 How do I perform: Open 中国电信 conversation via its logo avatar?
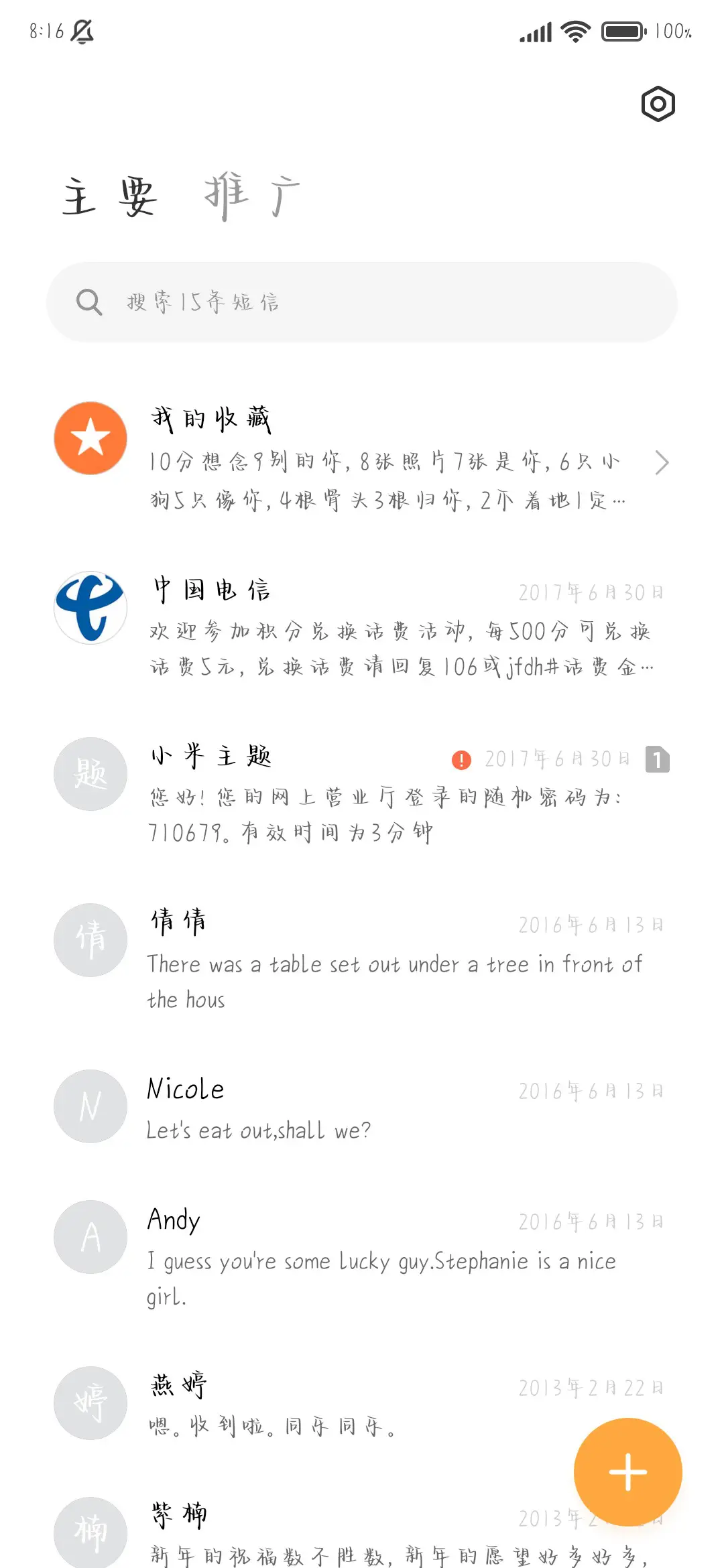(x=90, y=608)
